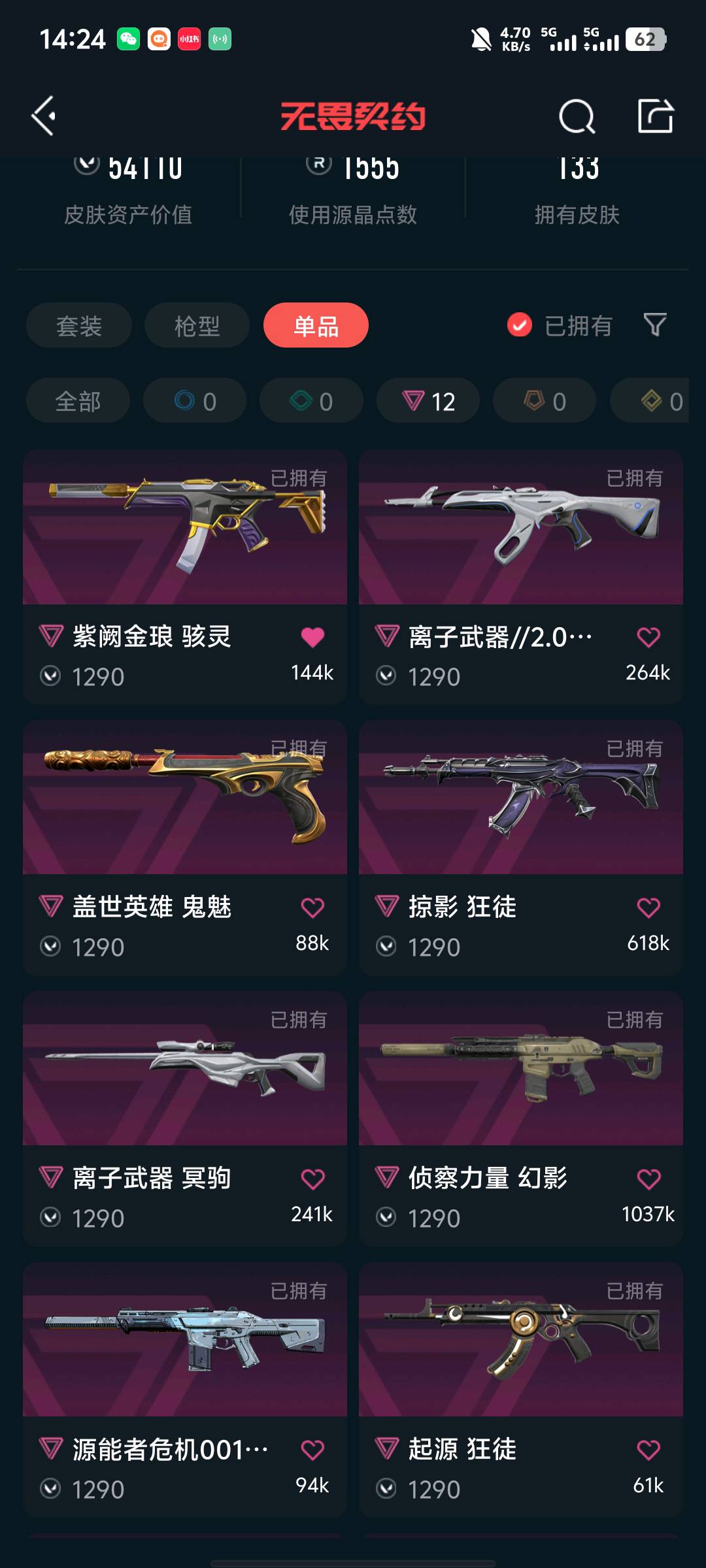Toggle the 已拥有 checkbox filter
The height and width of the screenshot is (1568, 706).
tap(560, 325)
